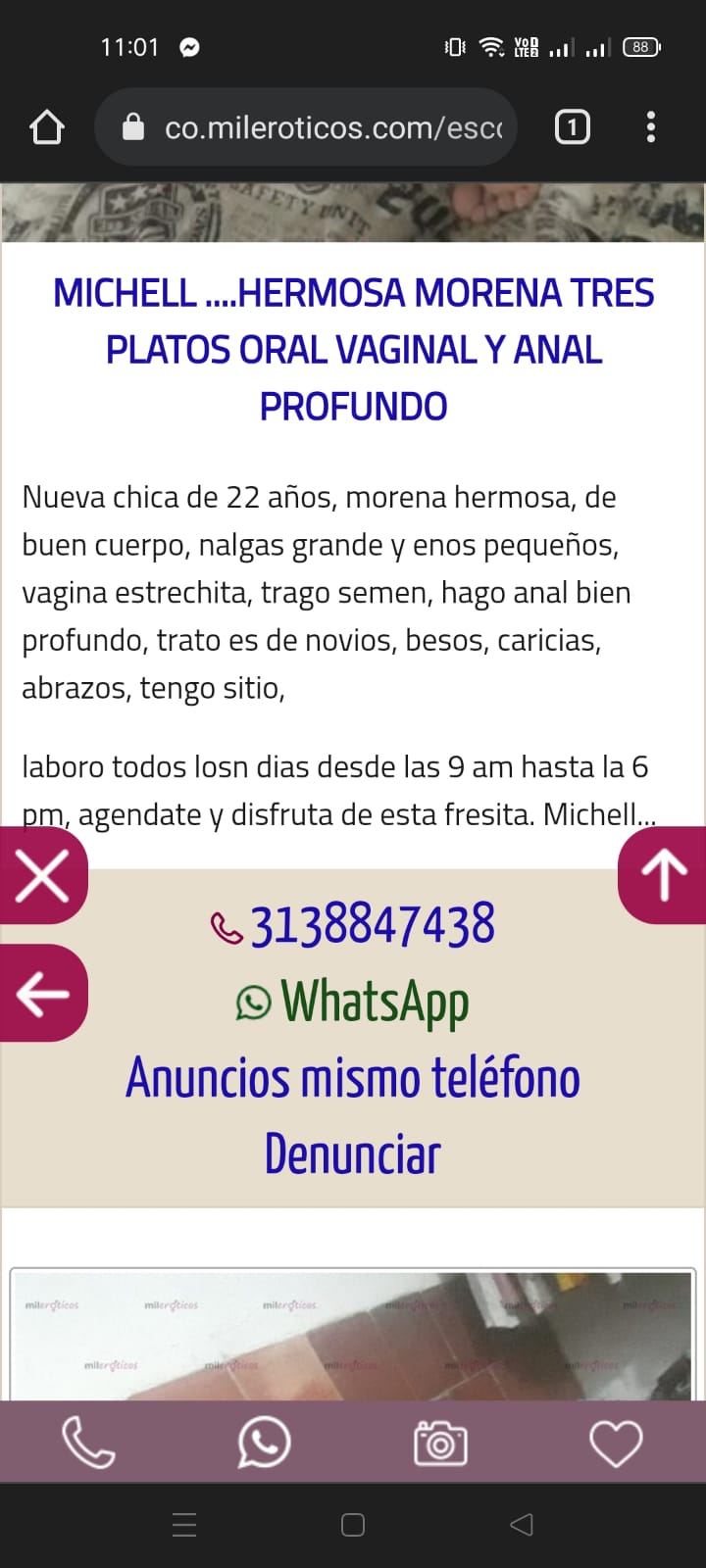
Task: Tap the phone icon in bottom bar
Action: (x=88, y=1443)
